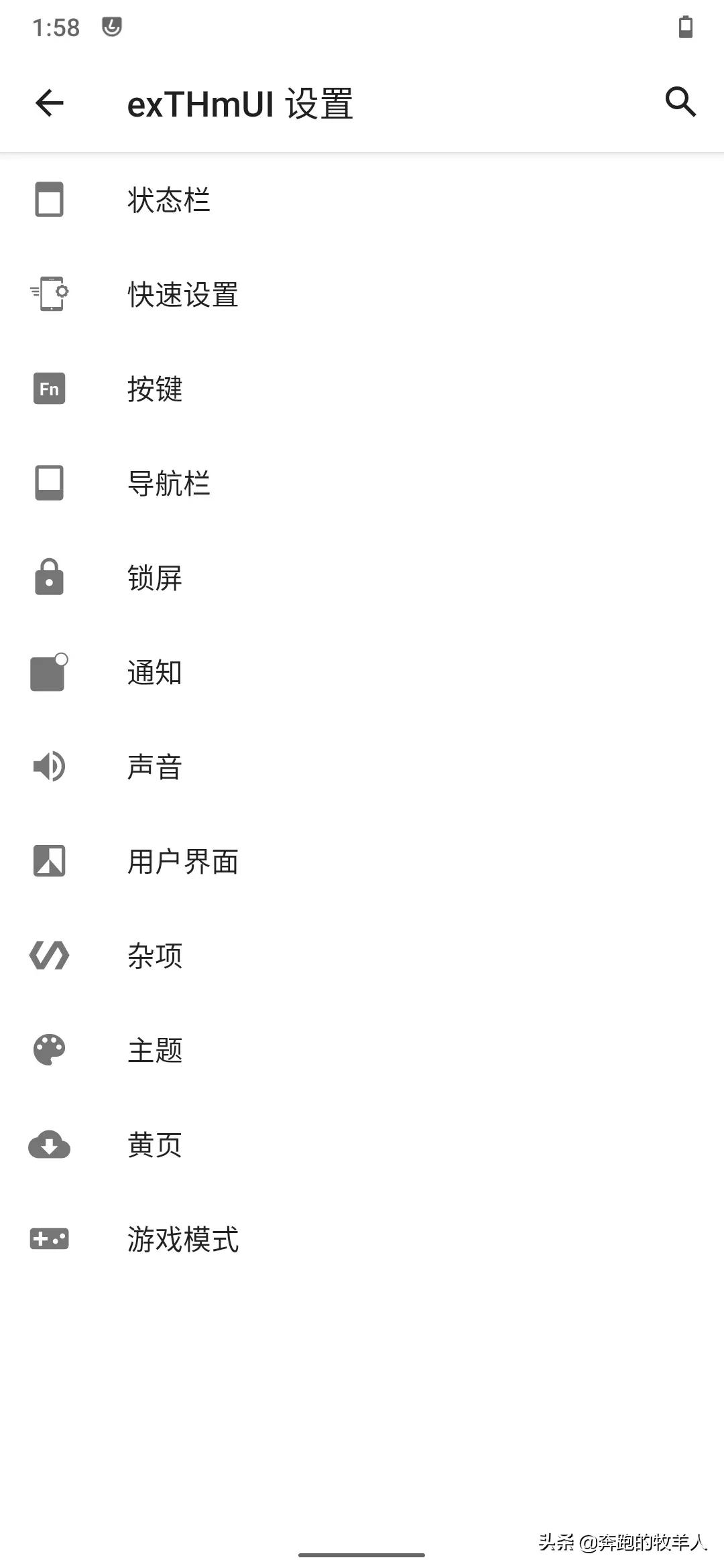Tap the Fn icon next to 按键

(48, 389)
